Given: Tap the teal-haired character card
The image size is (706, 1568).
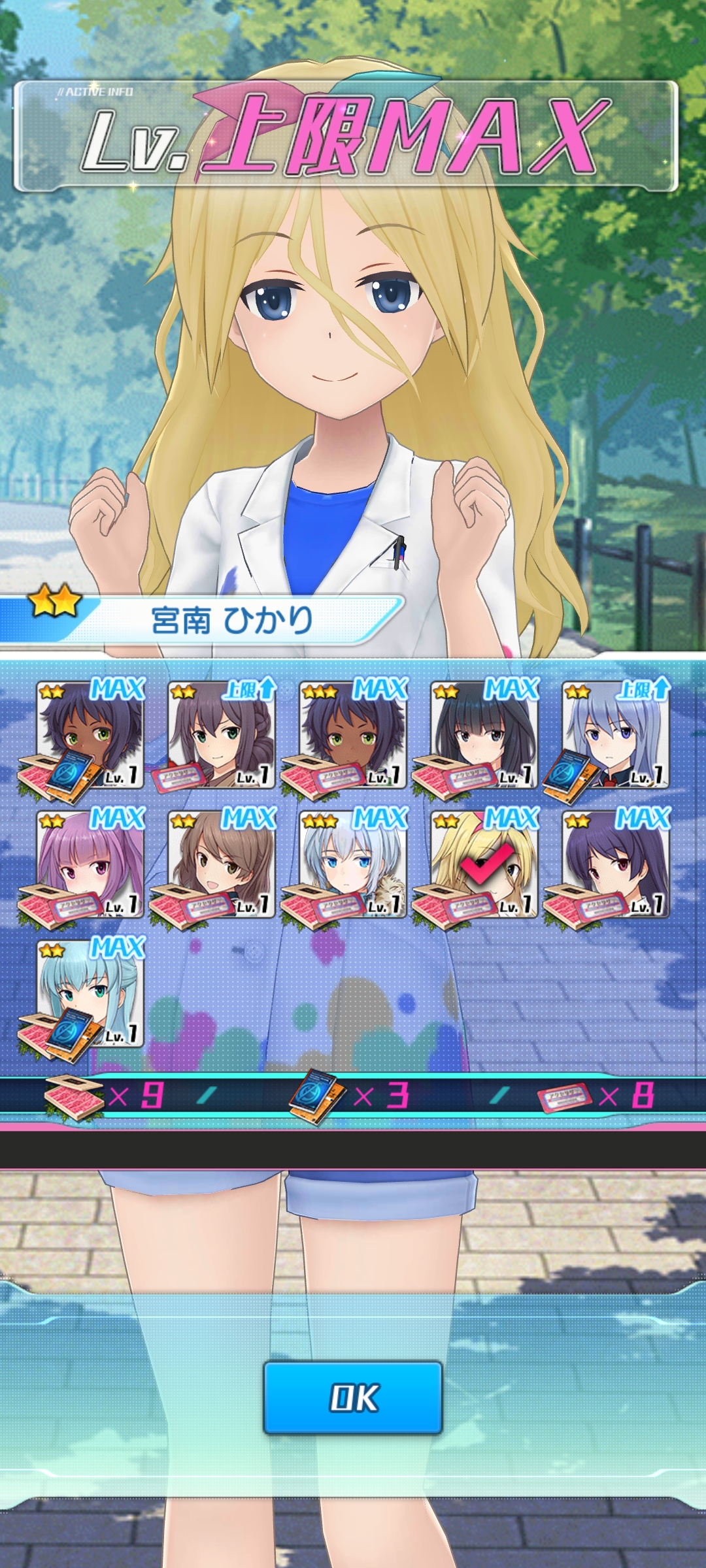Looking at the screenshot, I should click(x=90, y=994).
